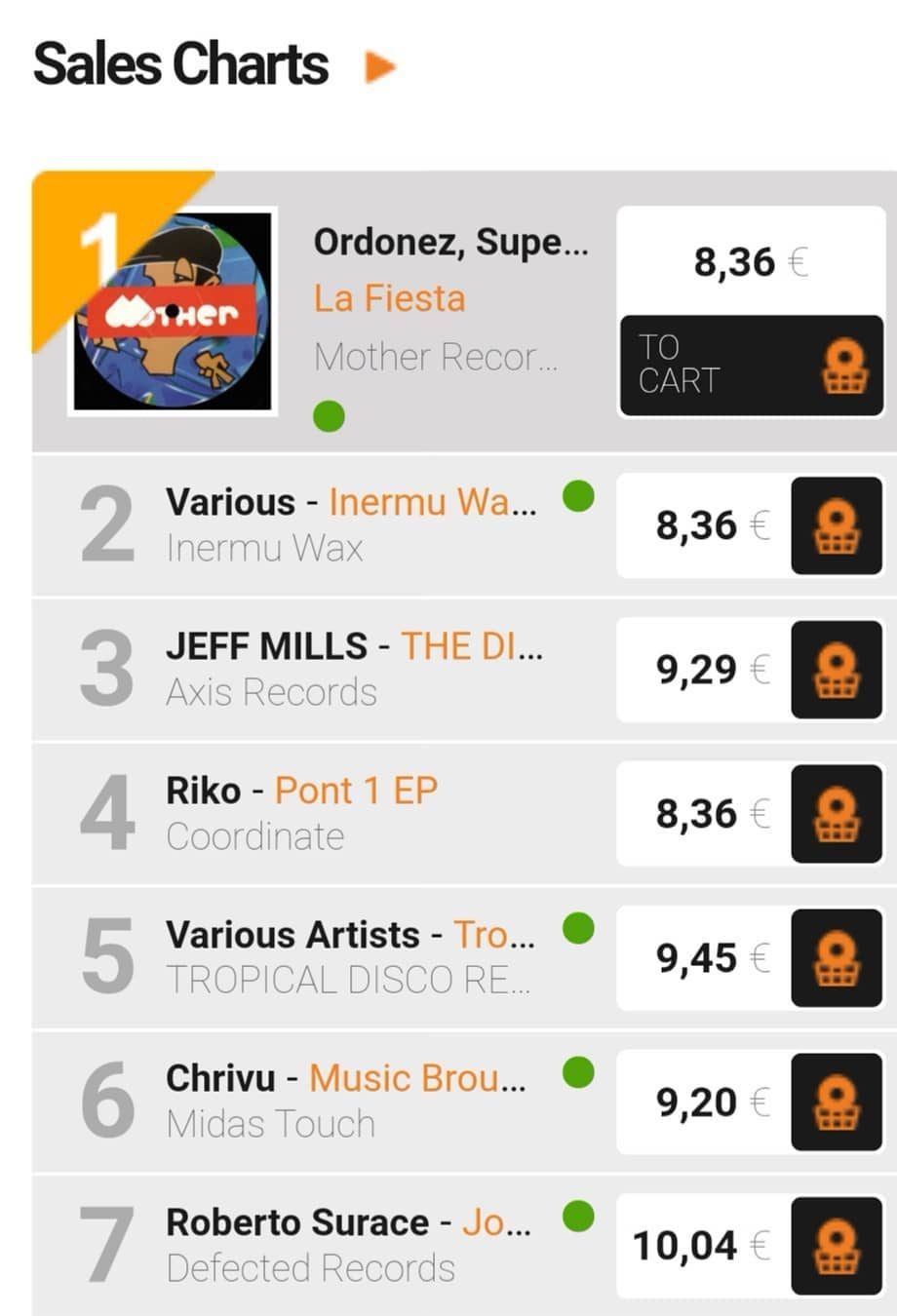Image resolution: width=897 pixels, height=1316 pixels.
Task: Open the La Fiesta release link
Action: (389, 298)
